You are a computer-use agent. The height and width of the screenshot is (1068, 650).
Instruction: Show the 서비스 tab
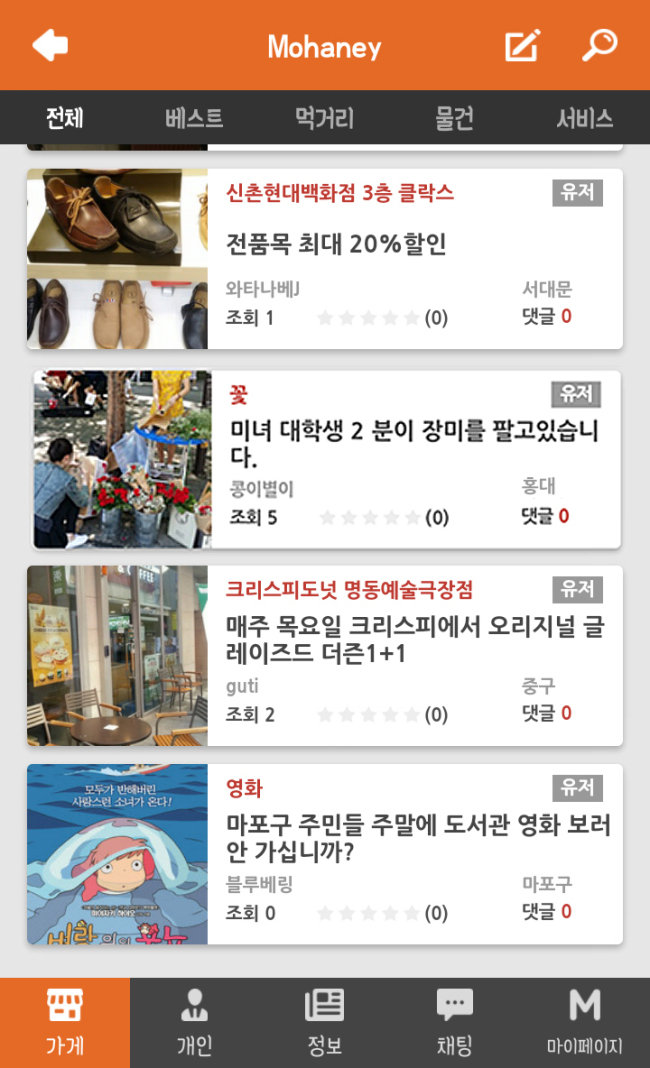(x=585, y=118)
